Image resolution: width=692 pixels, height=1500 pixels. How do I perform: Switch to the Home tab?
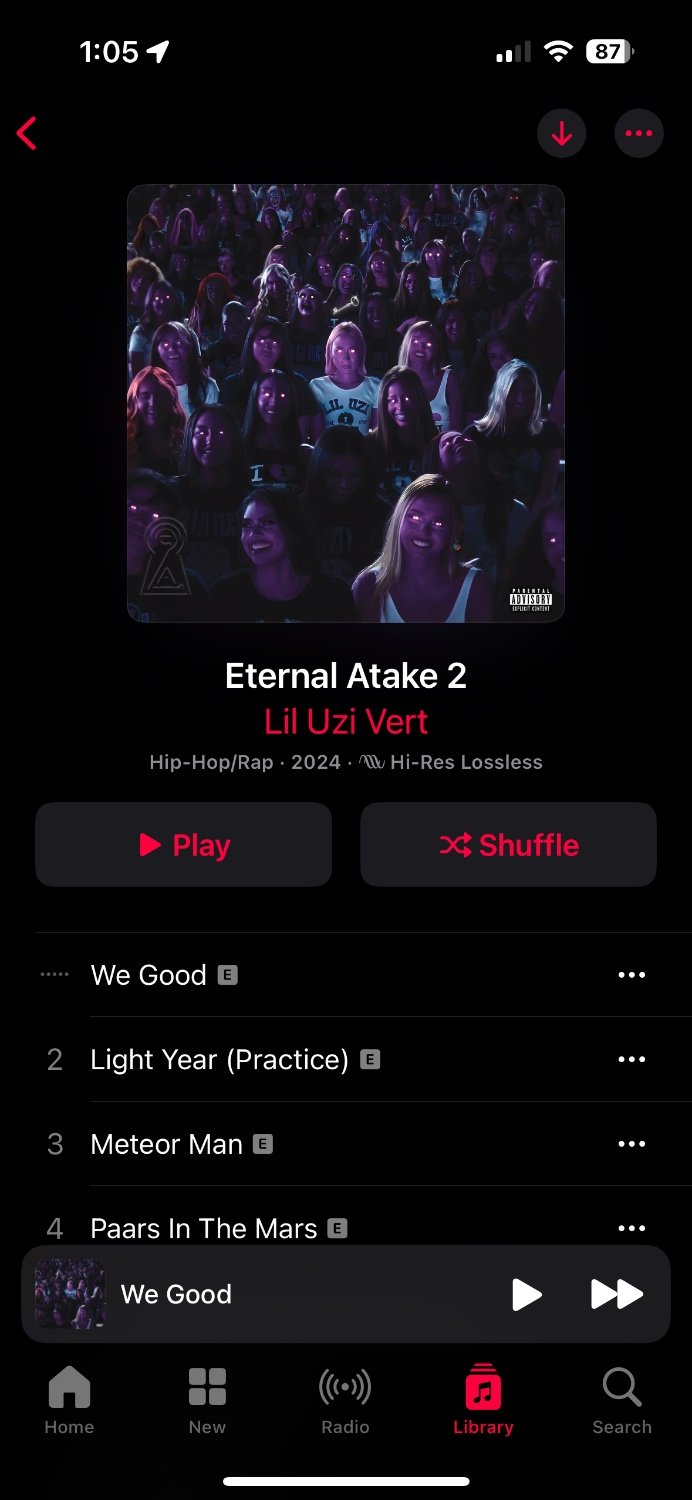69,1400
